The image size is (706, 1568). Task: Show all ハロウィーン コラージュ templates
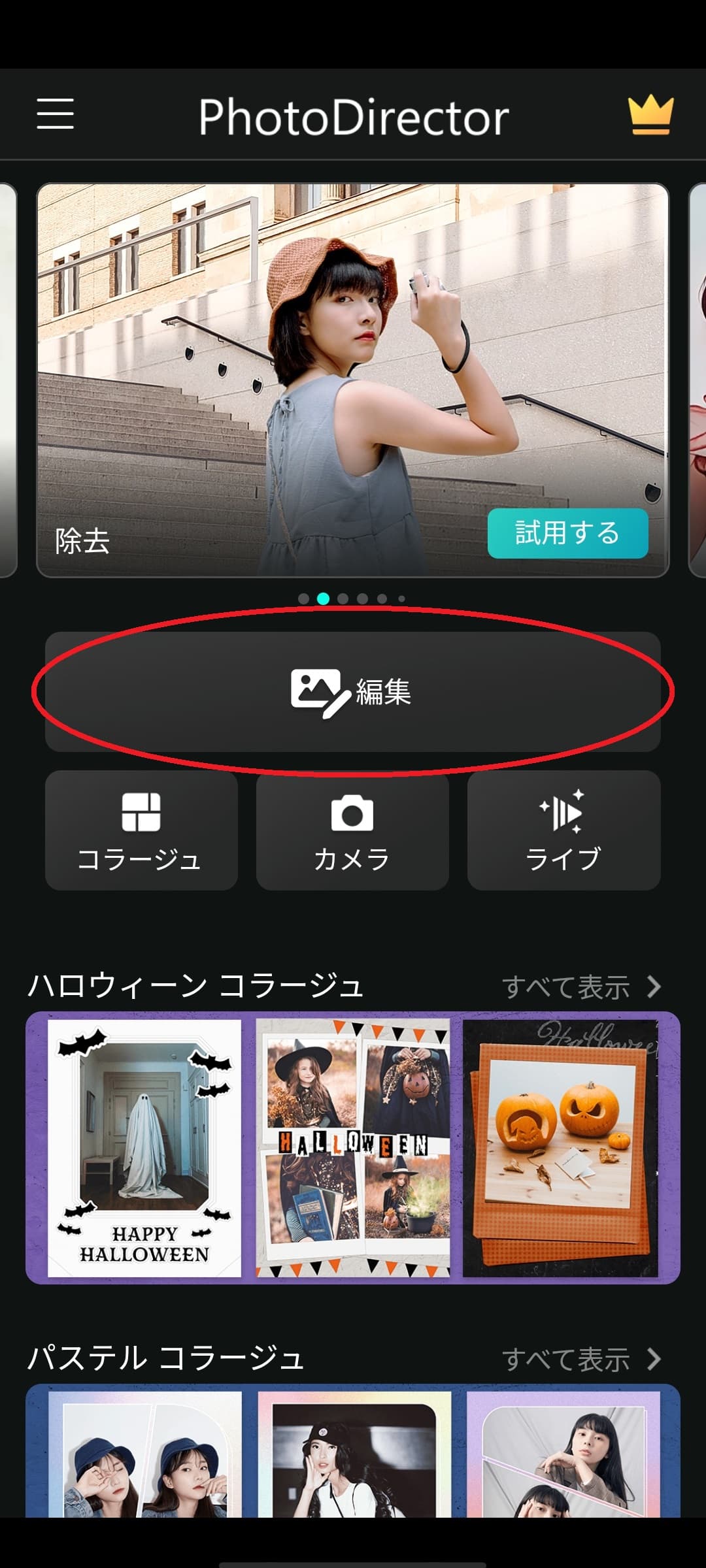(580, 987)
